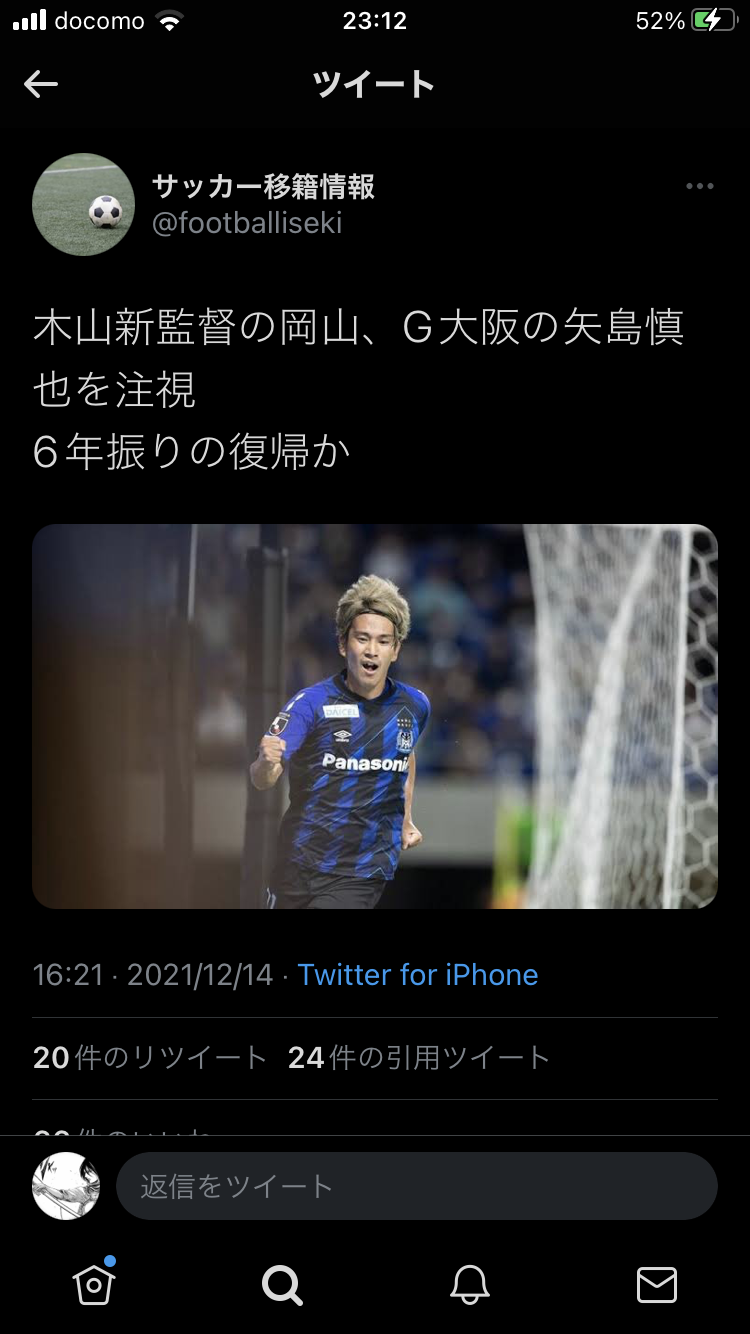
Task: View the 24件の引用ツイート list
Action: (419, 1057)
